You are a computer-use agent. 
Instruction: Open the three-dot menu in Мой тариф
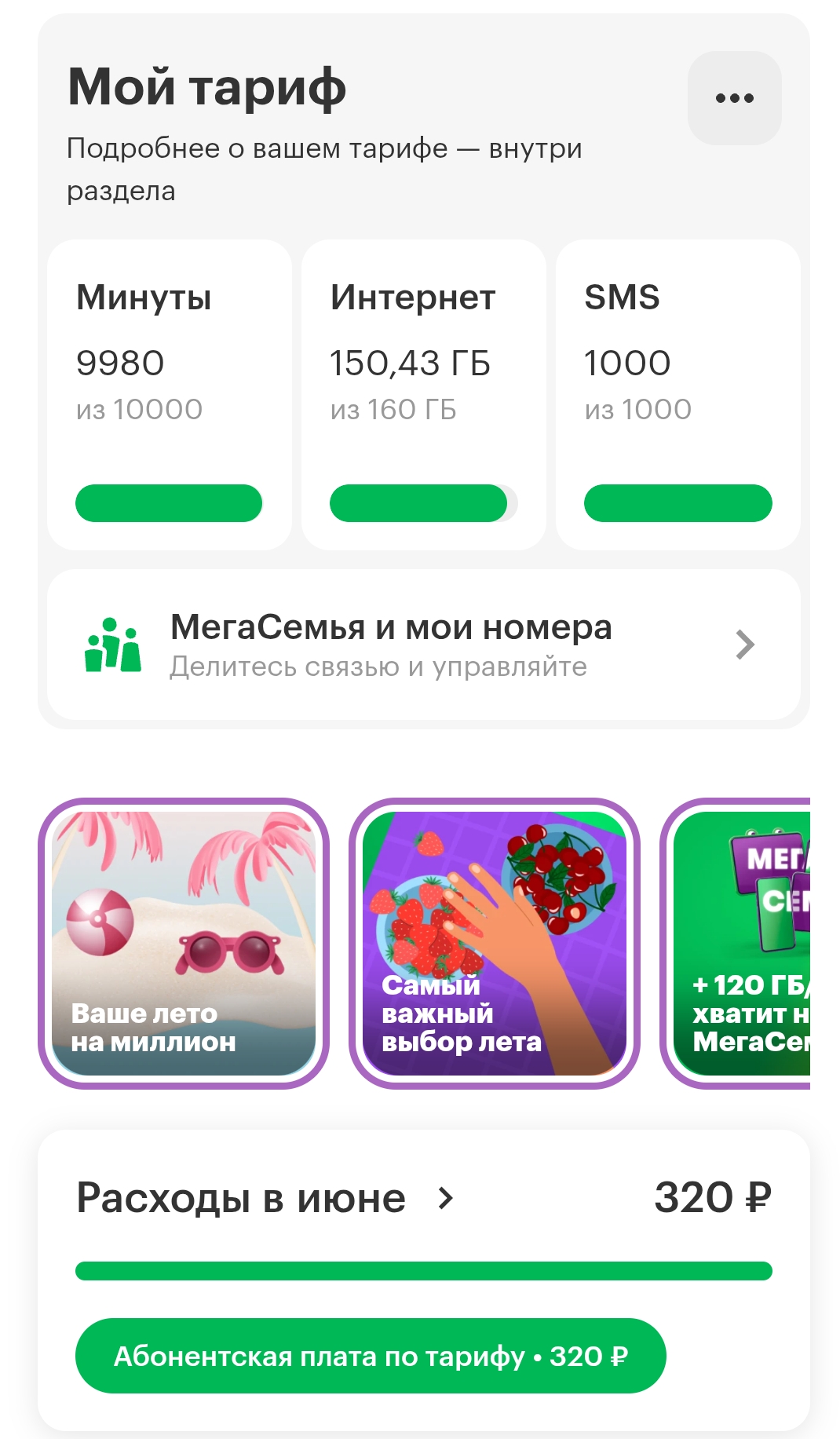[x=734, y=98]
